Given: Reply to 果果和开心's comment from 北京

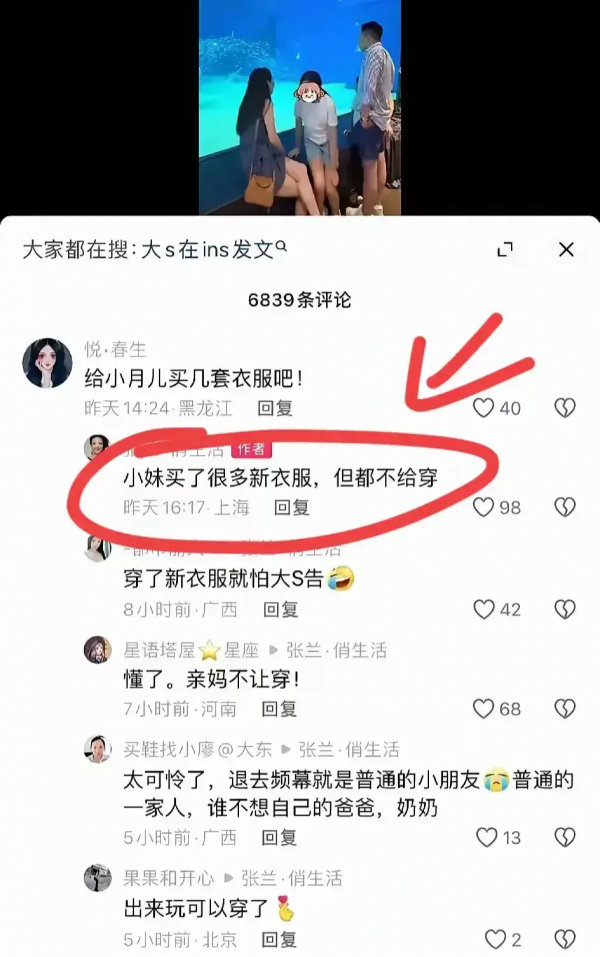Looking at the screenshot, I should [x=280, y=939].
